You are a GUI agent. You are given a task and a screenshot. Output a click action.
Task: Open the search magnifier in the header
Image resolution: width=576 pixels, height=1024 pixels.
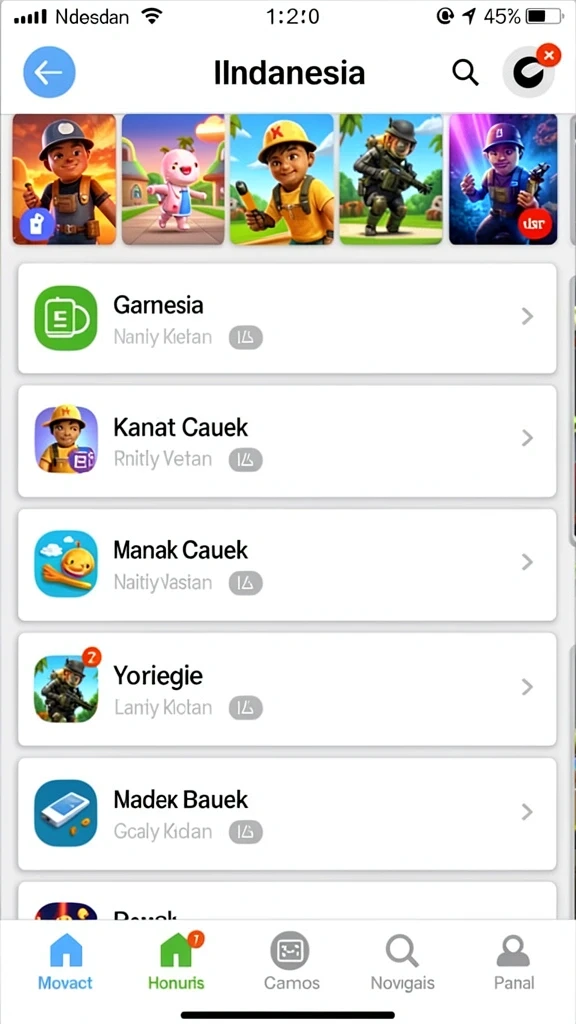point(465,72)
